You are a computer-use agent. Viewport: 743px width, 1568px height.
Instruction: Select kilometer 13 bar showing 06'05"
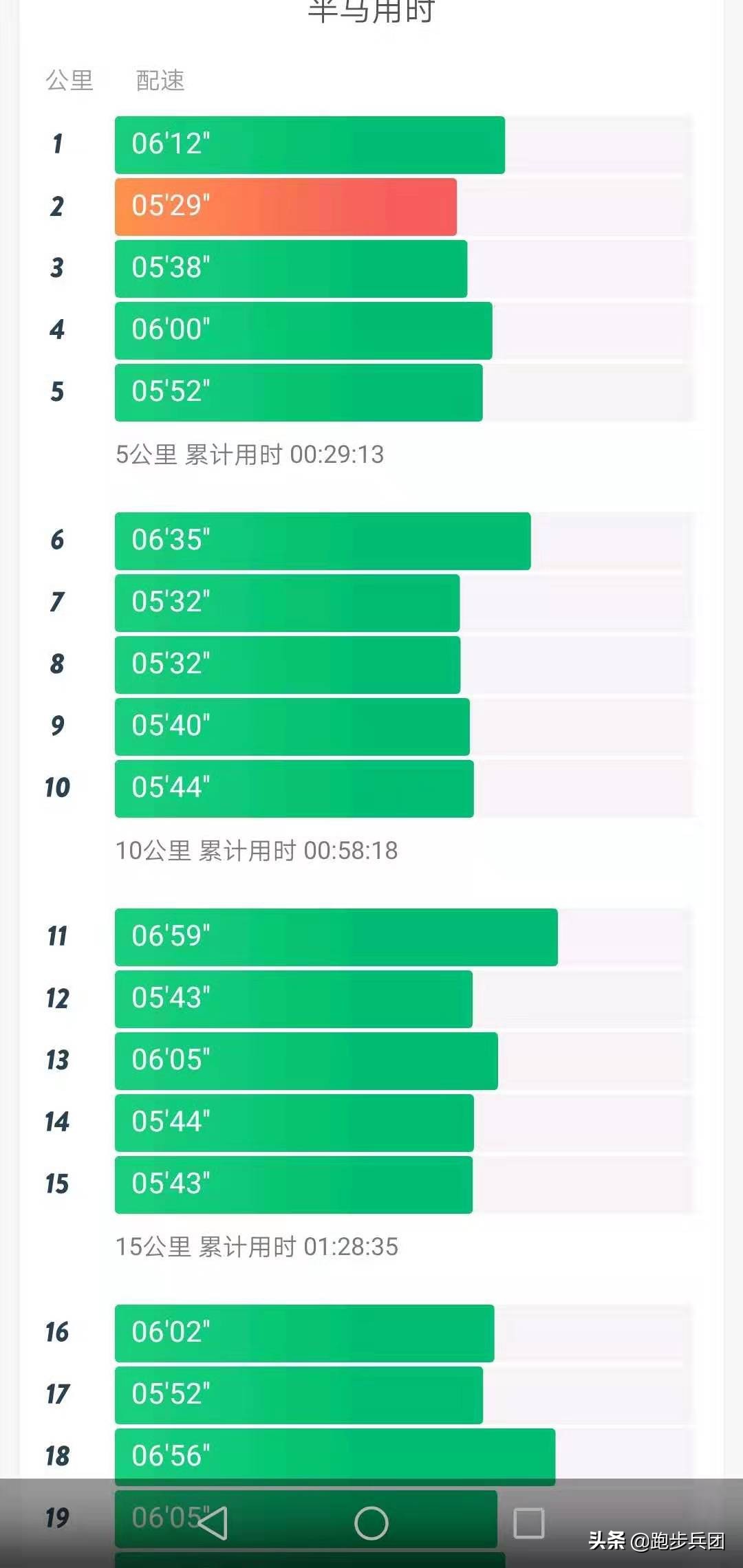[306, 1061]
